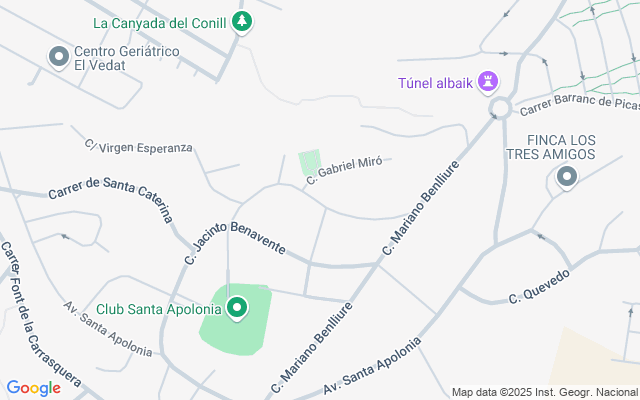Open the Centro Geriátrico El Vedat pin

pyautogui.click(x=59, y=57)
